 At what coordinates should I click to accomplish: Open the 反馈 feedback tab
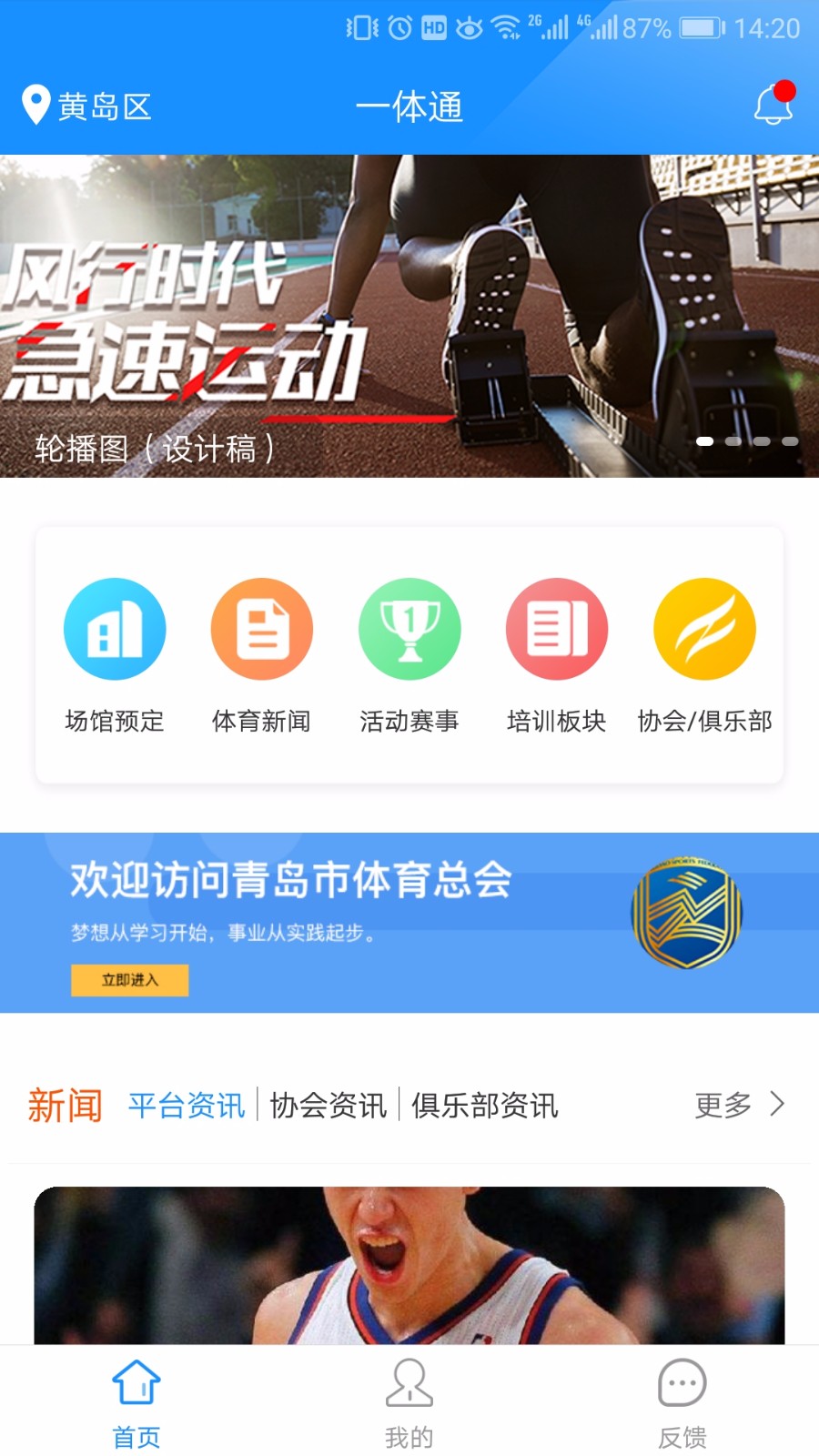tap(681, 1399)
